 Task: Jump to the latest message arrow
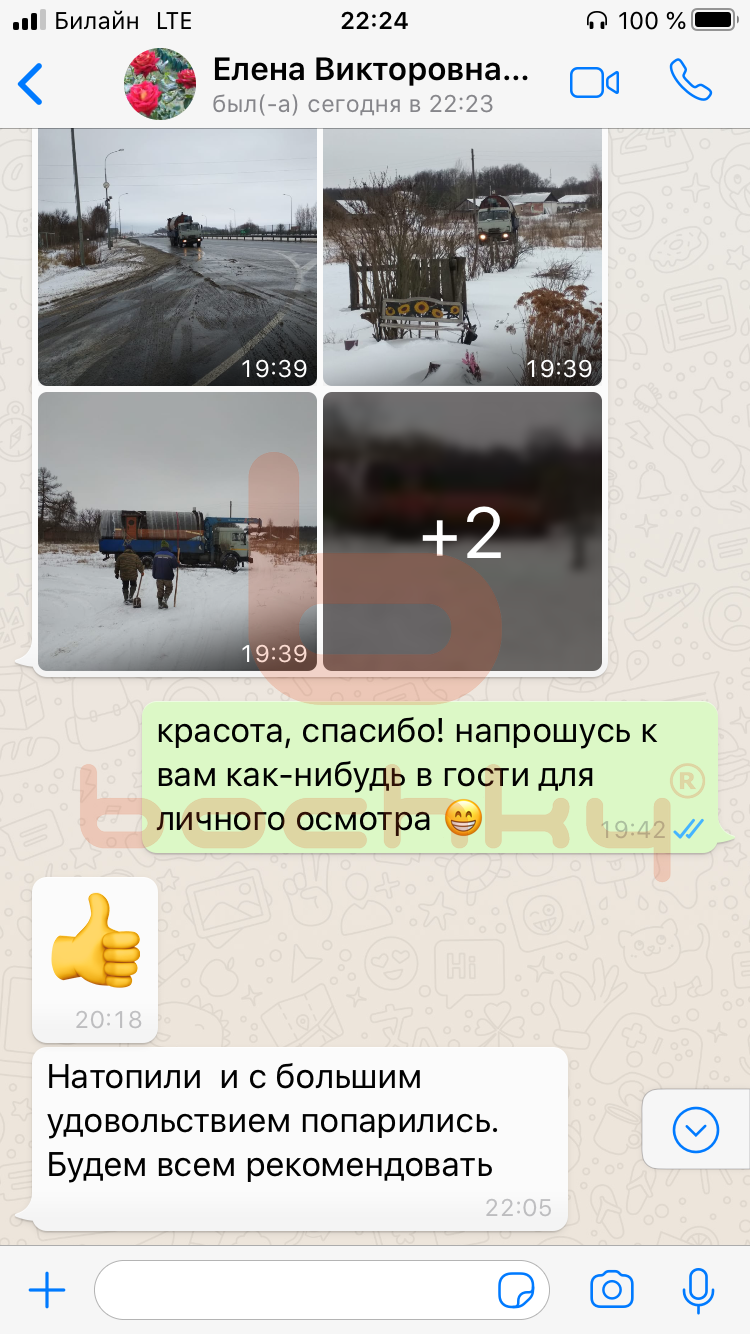pos(696,1130)
